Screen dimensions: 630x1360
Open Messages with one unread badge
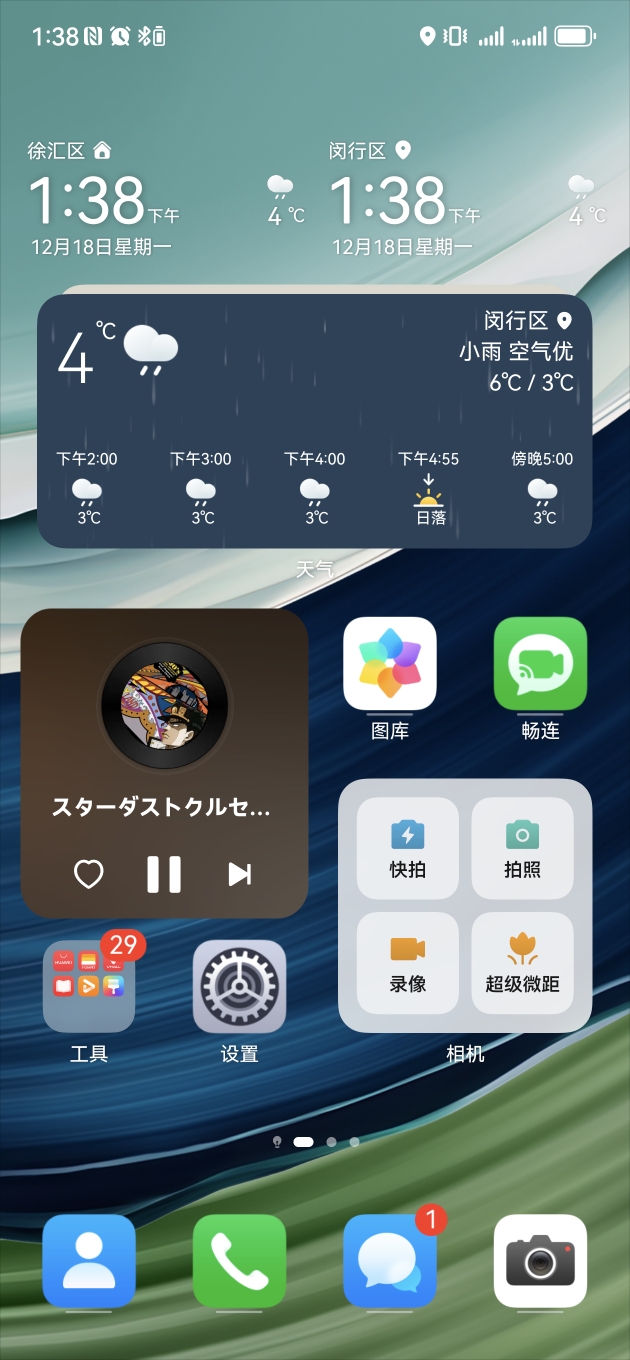coord(390,1261)
